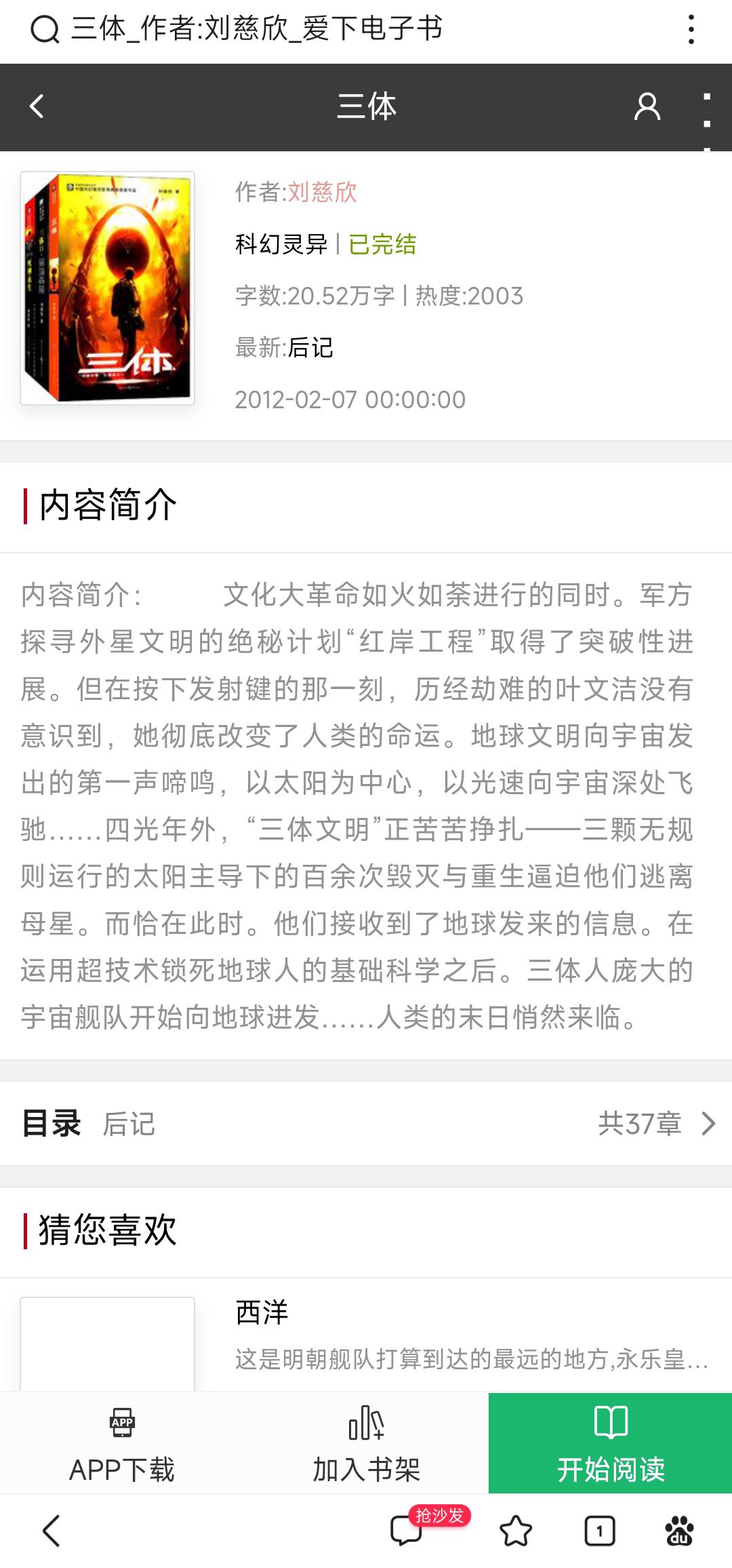Go back using the 三体 header arrow

[x=37, y=106]
